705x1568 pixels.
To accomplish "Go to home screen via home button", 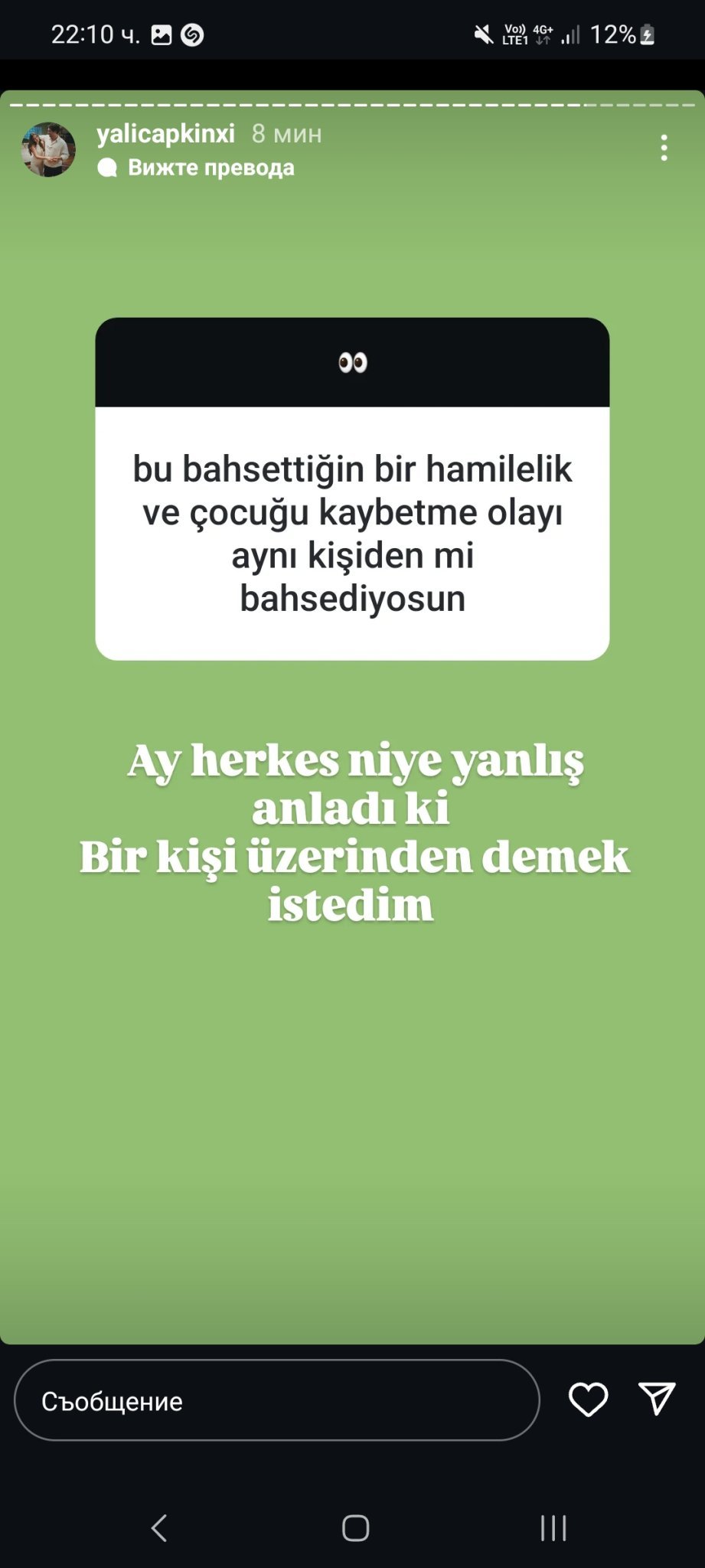I will click(x=355, y=1528).
